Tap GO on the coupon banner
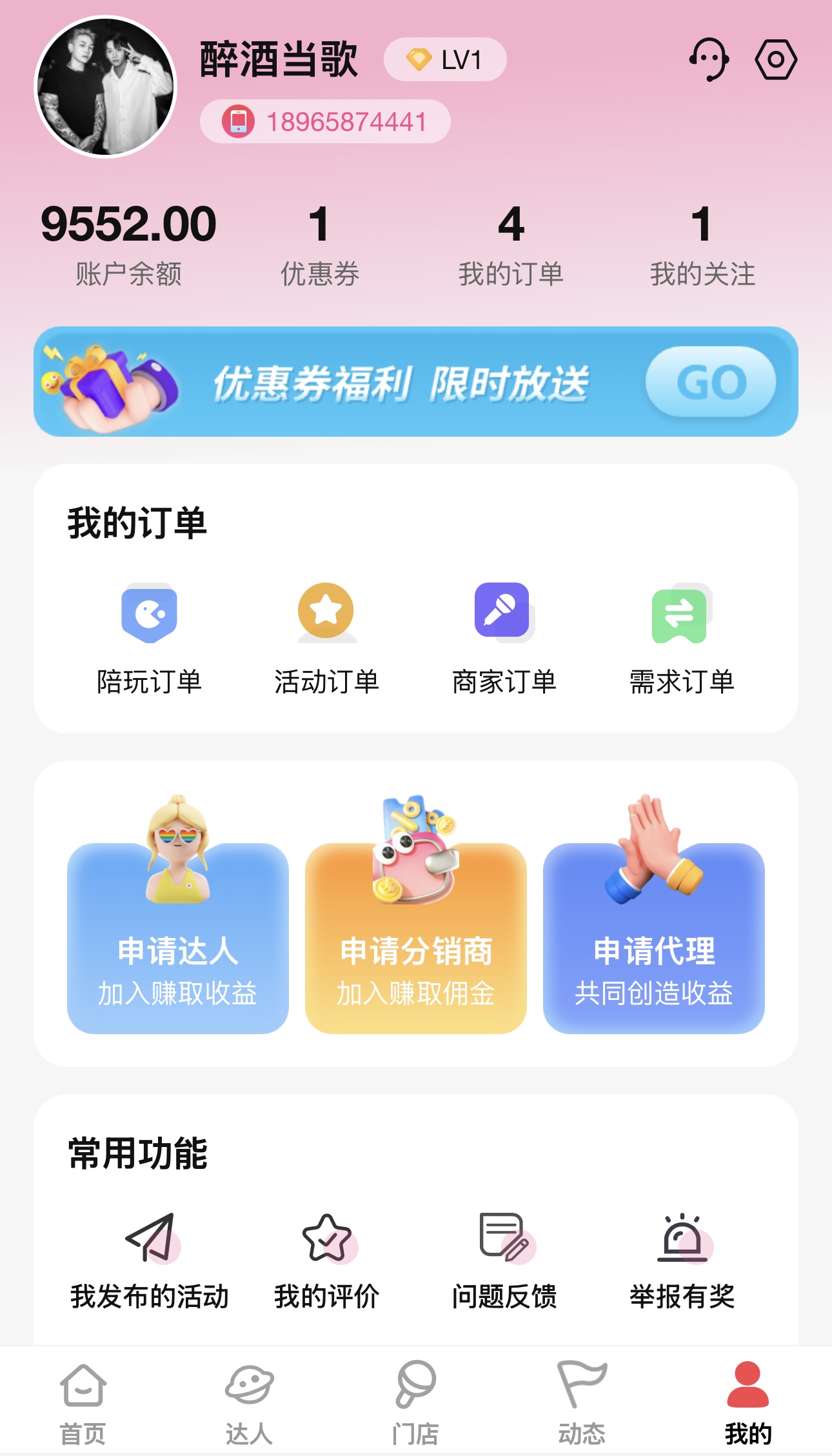This screenshot has height=1456, width=832. pos(711,382)
